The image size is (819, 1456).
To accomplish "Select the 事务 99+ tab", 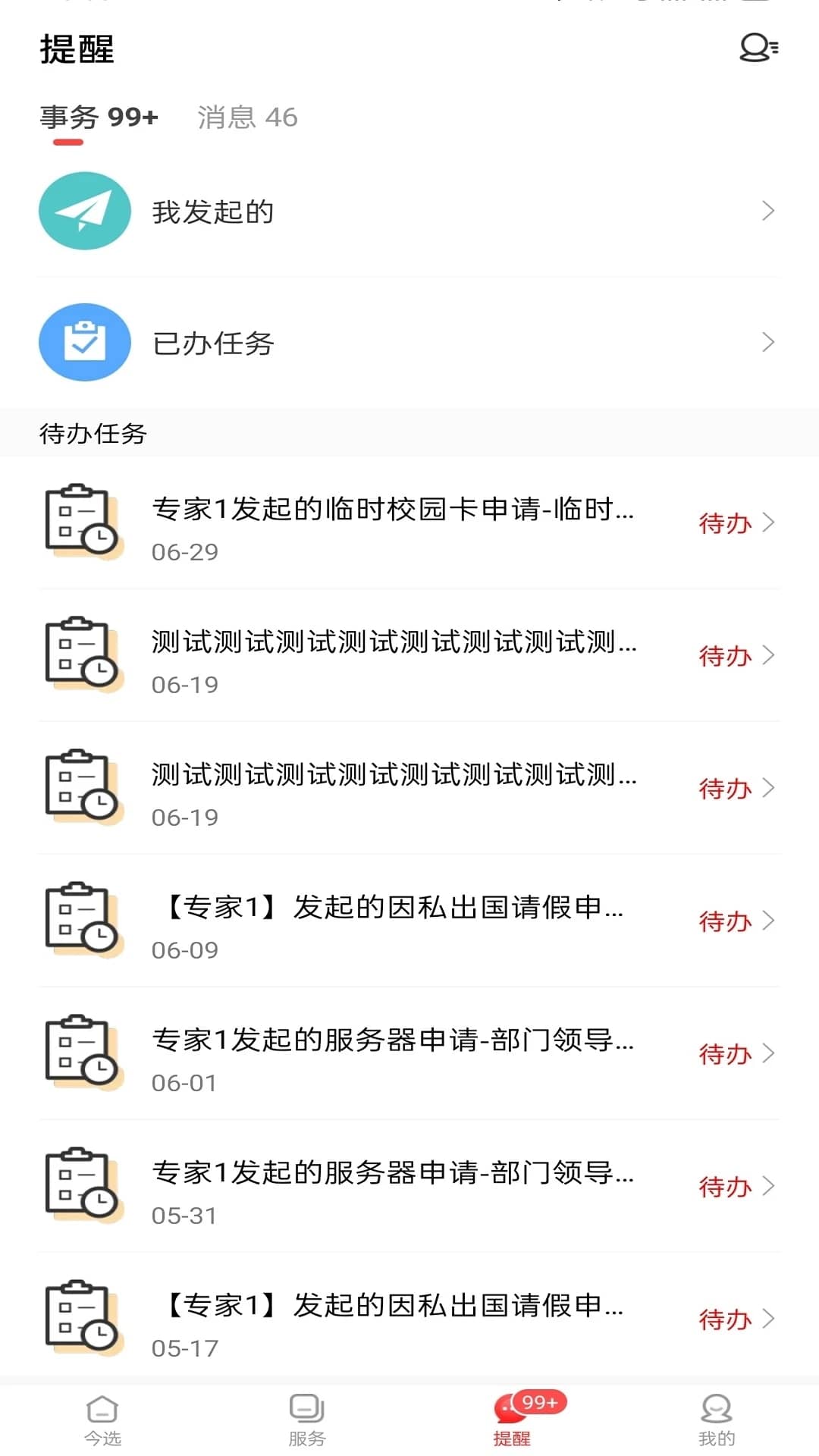I will 98,117.
